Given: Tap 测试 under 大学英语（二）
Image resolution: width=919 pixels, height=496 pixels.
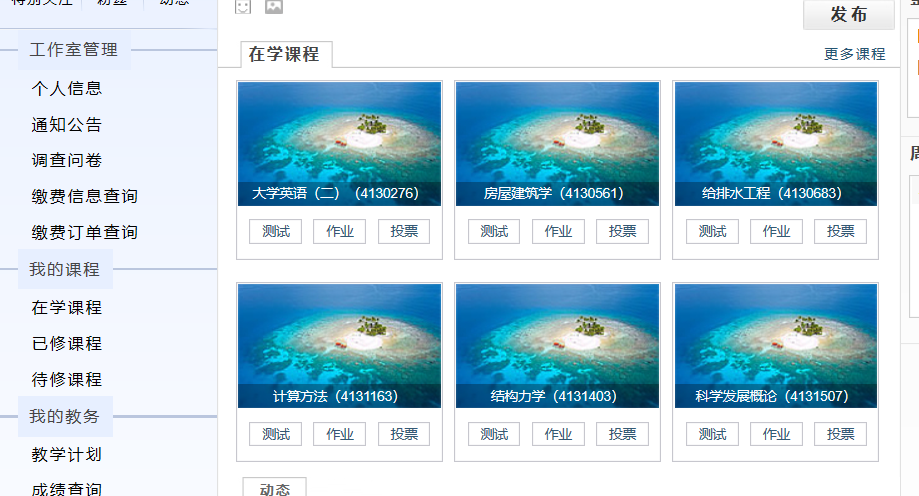Looking at the screenshot, I should (x=275, y=232).
